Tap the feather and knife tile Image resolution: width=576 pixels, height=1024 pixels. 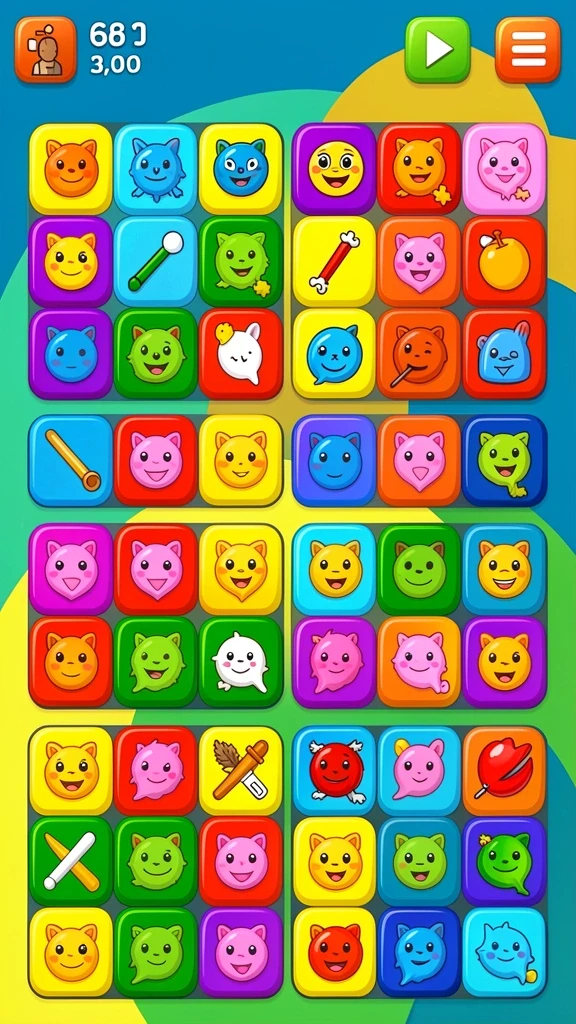pos(240,771)
